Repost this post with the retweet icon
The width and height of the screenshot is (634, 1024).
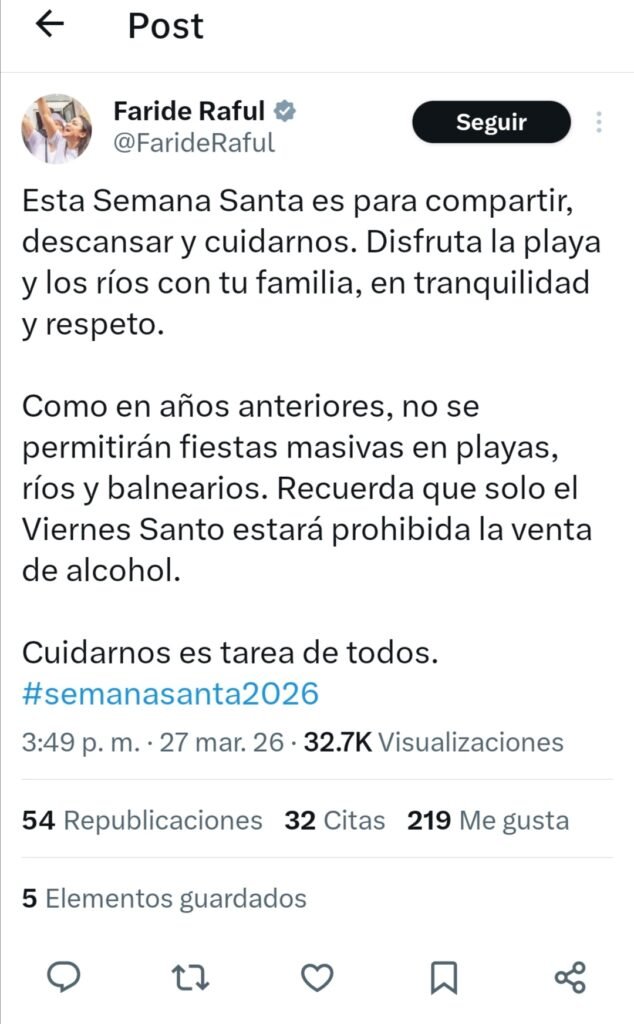[190, 976]
